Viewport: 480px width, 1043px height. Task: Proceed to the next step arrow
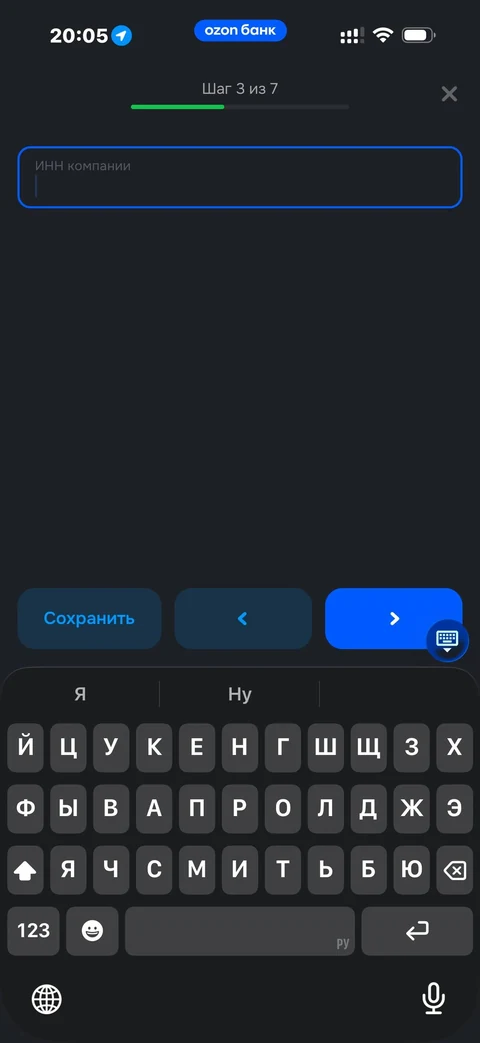(x=394, y=619)
